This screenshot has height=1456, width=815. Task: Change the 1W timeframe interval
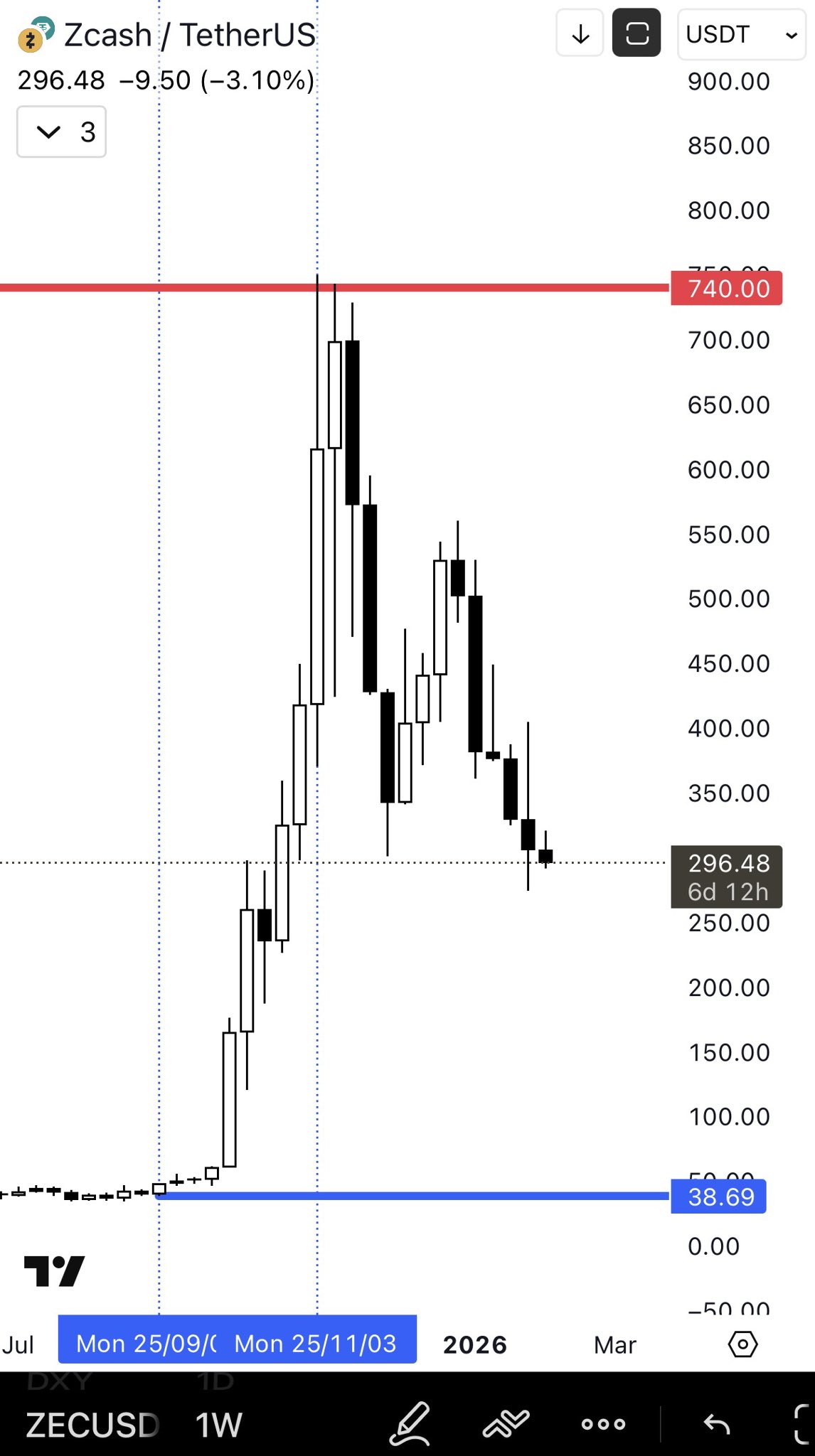(218, 1425)
